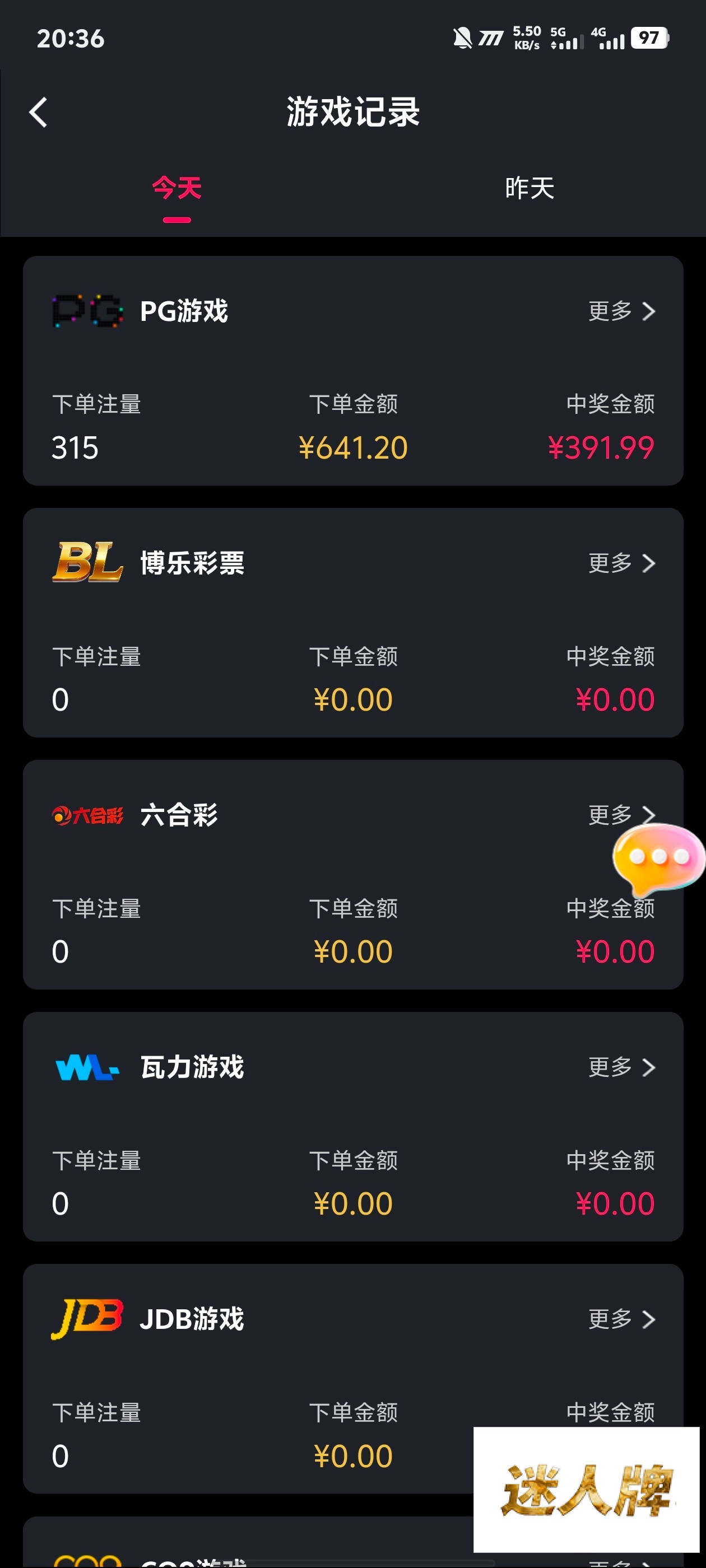
Task: View 更多 for 博乐彩票
Action: [x=621, y=563]
